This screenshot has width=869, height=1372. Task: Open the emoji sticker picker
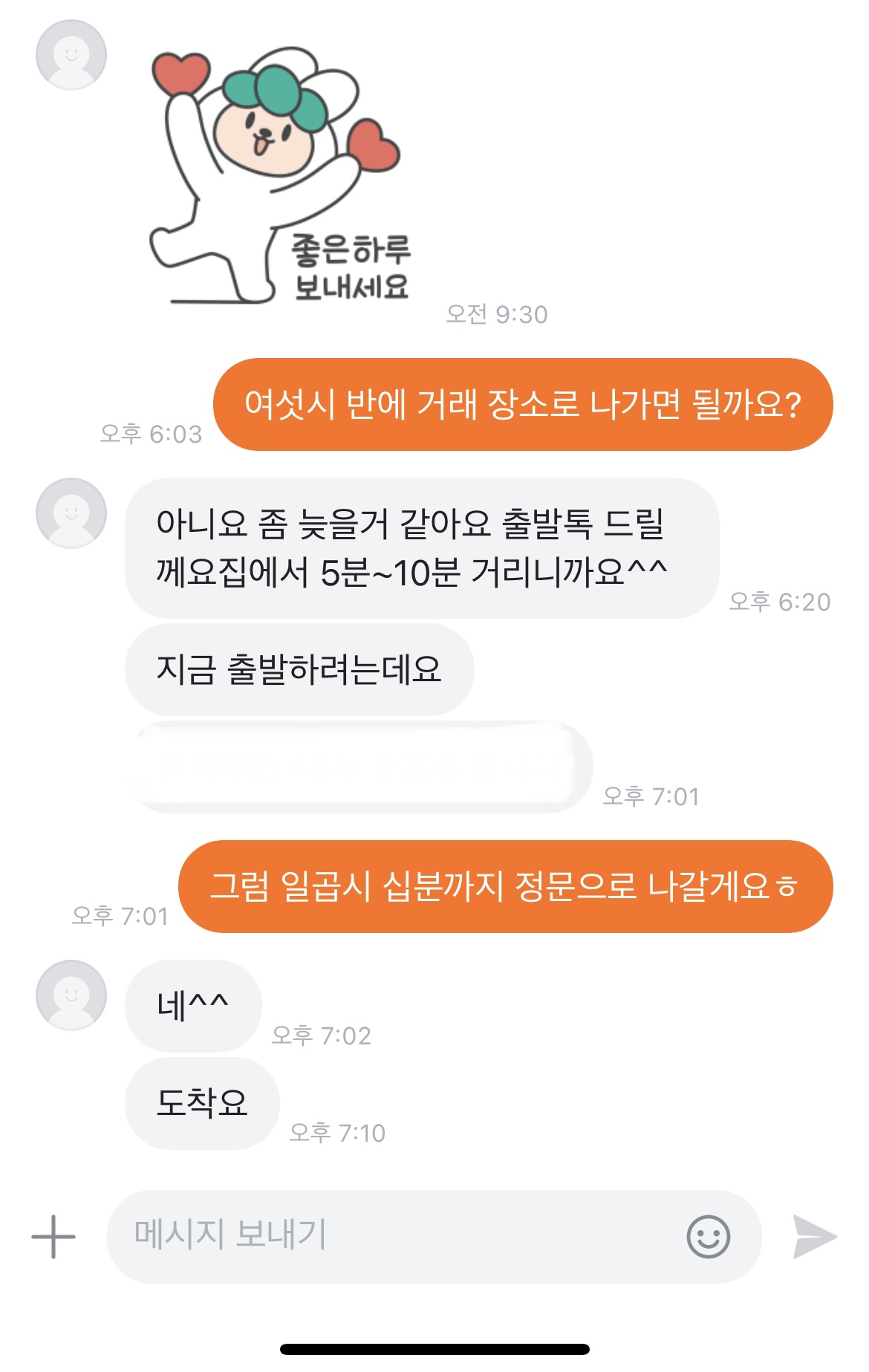(708, 1237)
